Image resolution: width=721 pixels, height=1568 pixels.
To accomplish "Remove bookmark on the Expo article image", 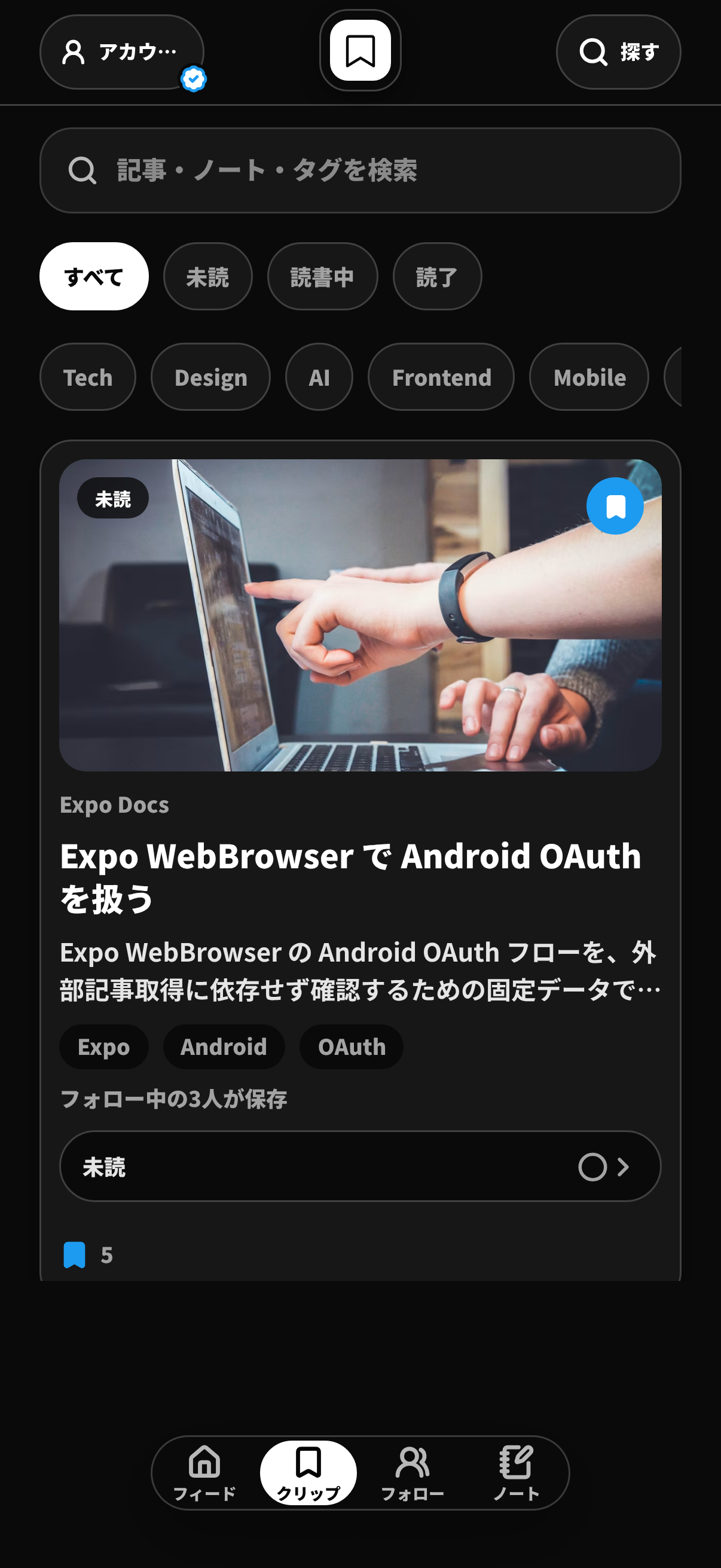I will (615, 506).
